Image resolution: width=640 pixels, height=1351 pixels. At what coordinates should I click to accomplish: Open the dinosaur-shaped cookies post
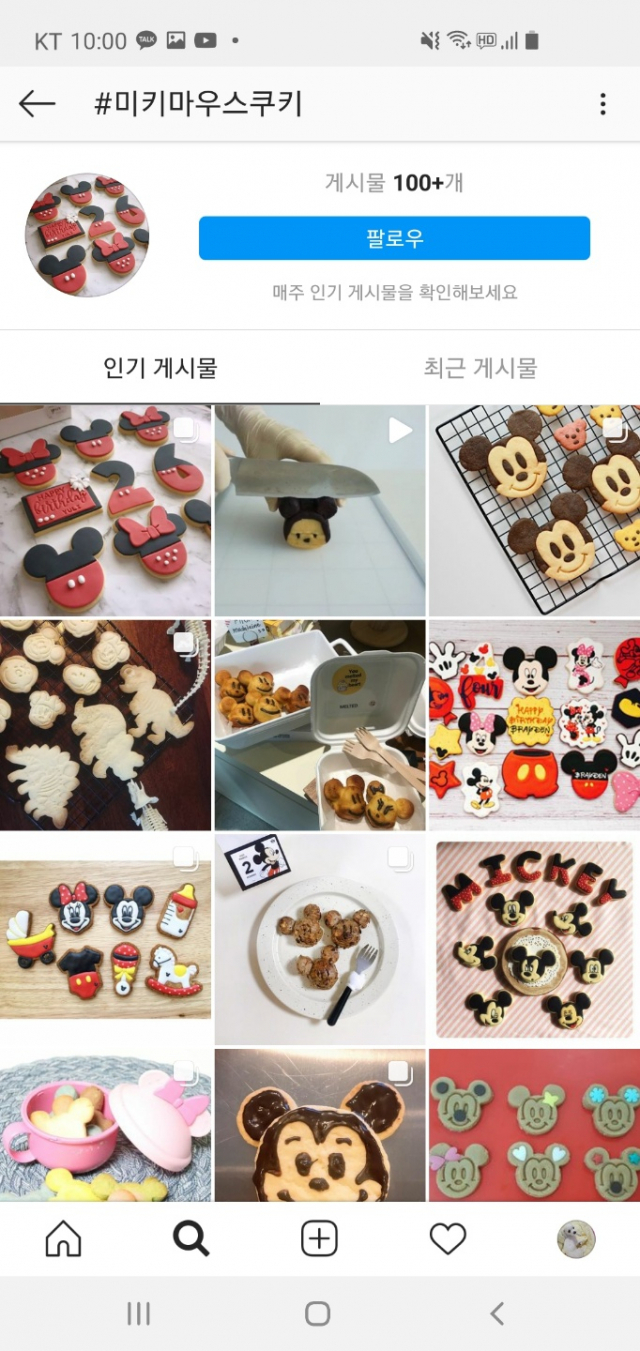(x=105, y=725)
